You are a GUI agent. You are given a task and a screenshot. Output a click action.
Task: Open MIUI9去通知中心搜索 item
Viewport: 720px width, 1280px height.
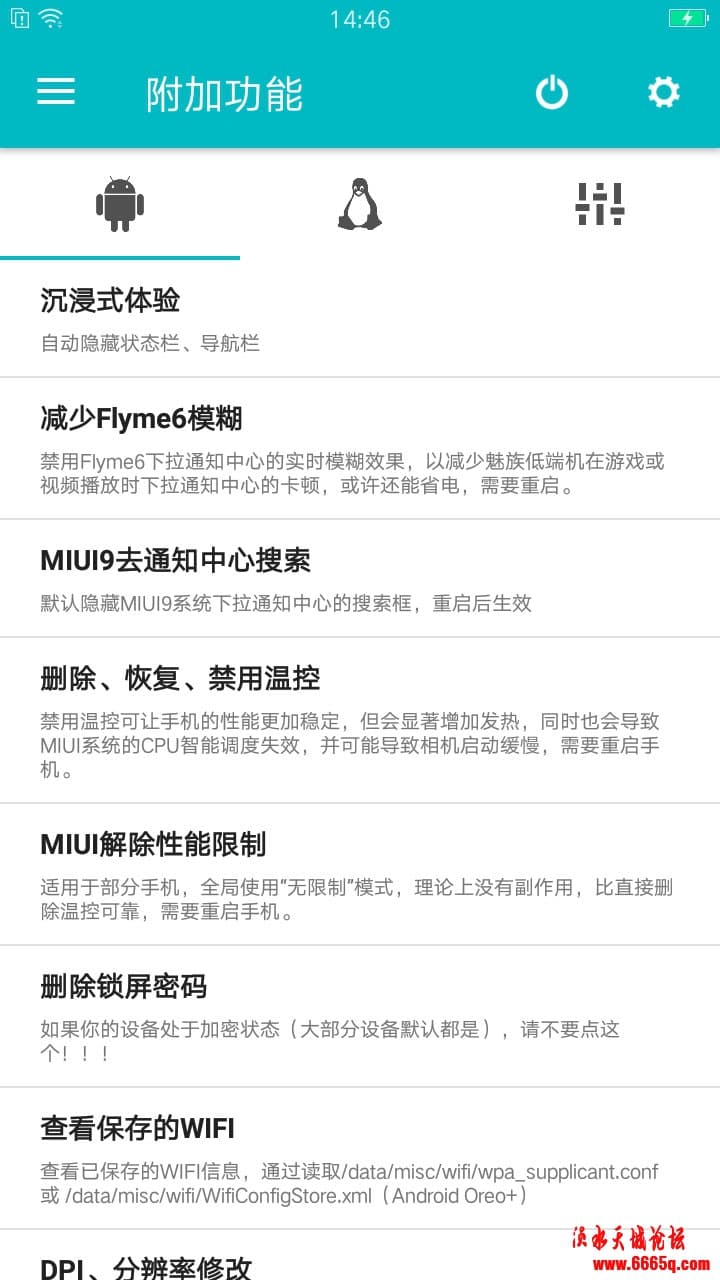(x=360, y=578)
